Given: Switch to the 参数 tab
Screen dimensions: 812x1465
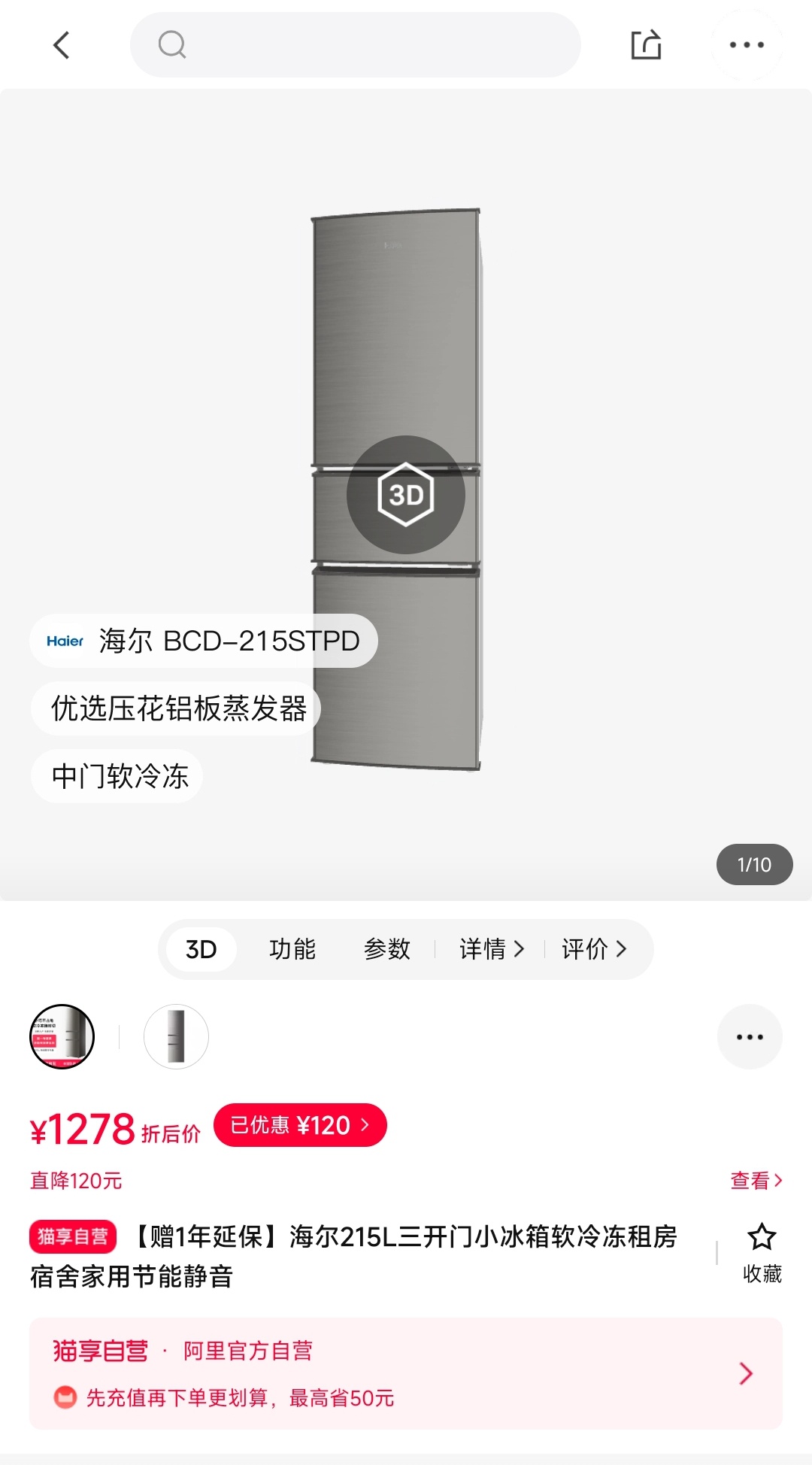Looking at the screenshot, I should pyautogui.click(x=386, y=949).
